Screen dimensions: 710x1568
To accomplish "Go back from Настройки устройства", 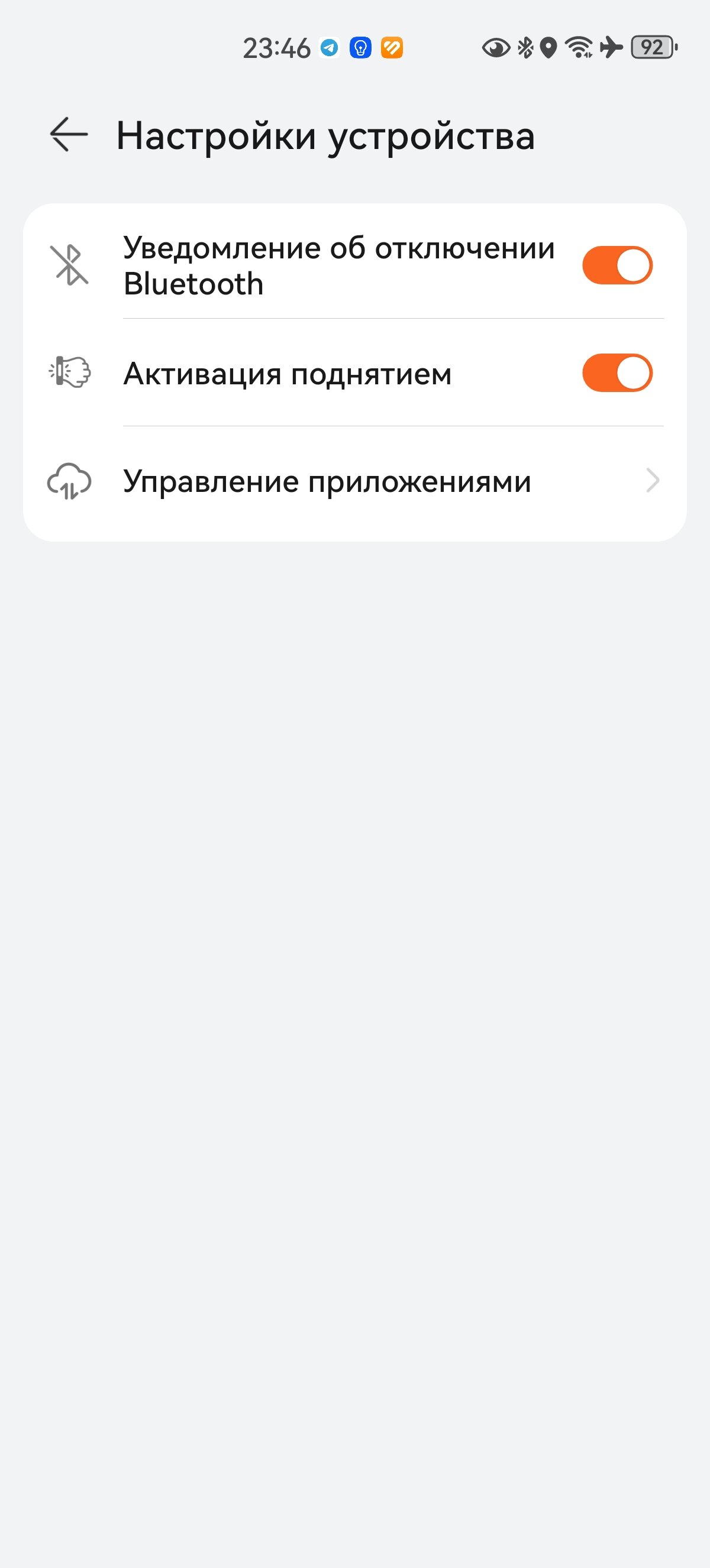I will click(69, 134).
